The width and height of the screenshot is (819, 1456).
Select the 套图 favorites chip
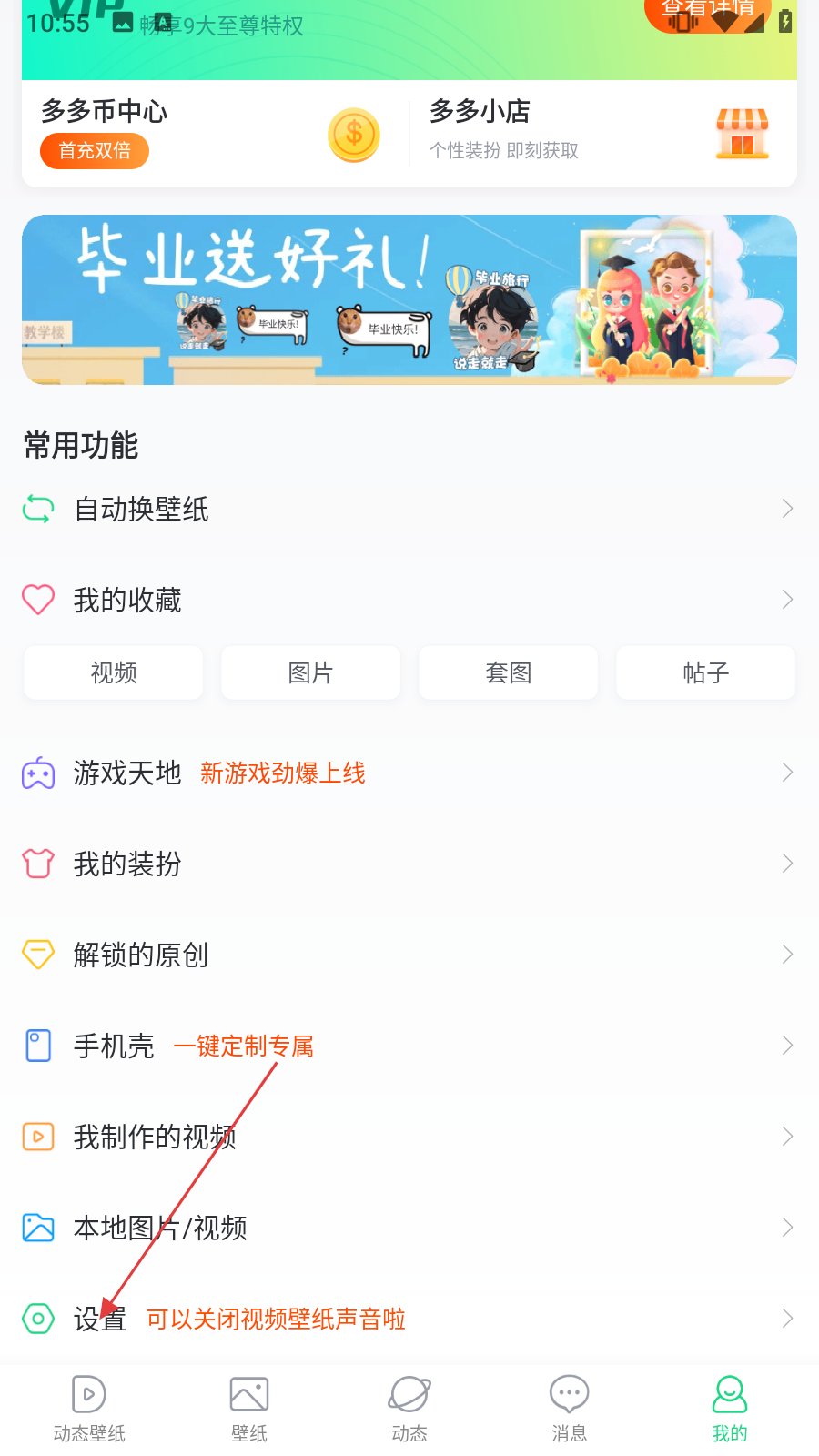508,672
